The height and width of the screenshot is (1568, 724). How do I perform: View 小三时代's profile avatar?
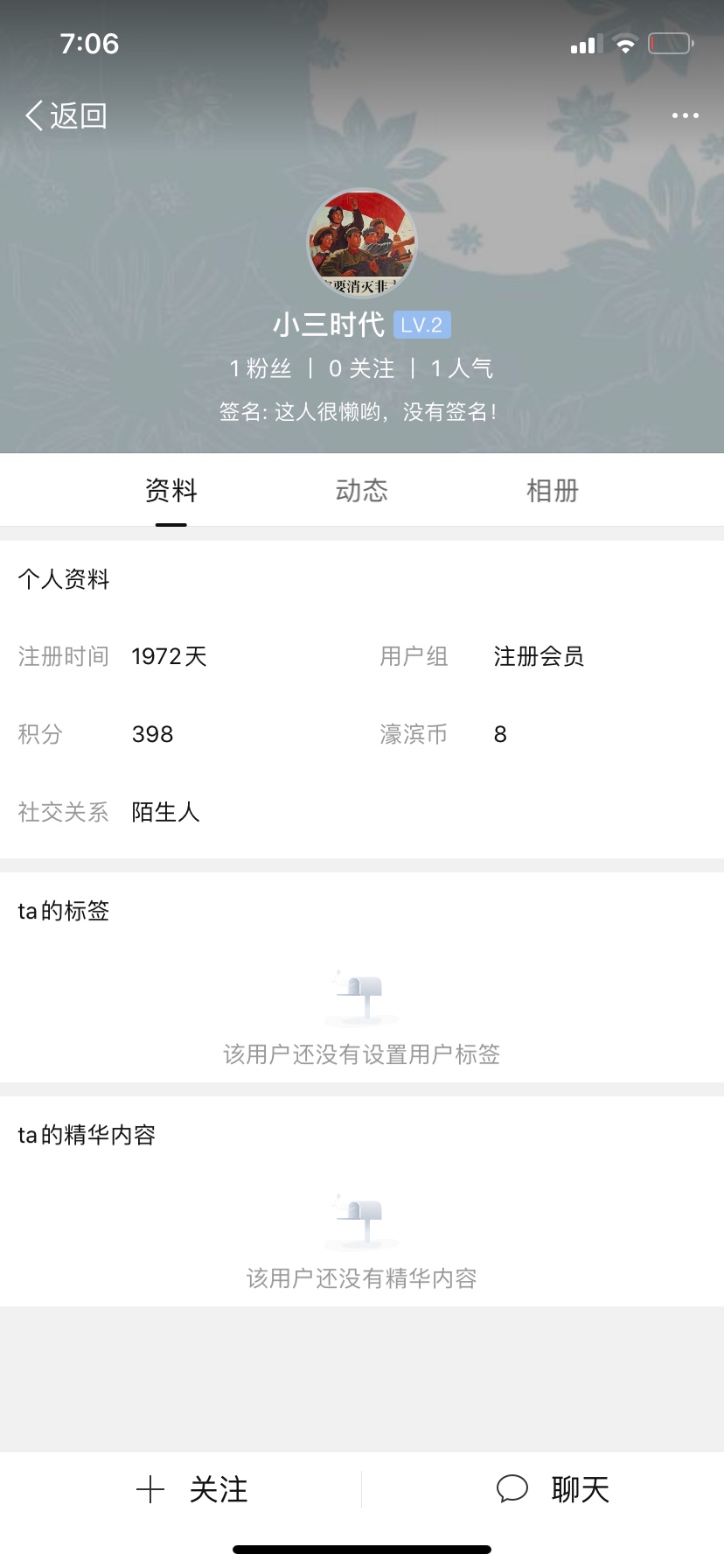(362, 243)
